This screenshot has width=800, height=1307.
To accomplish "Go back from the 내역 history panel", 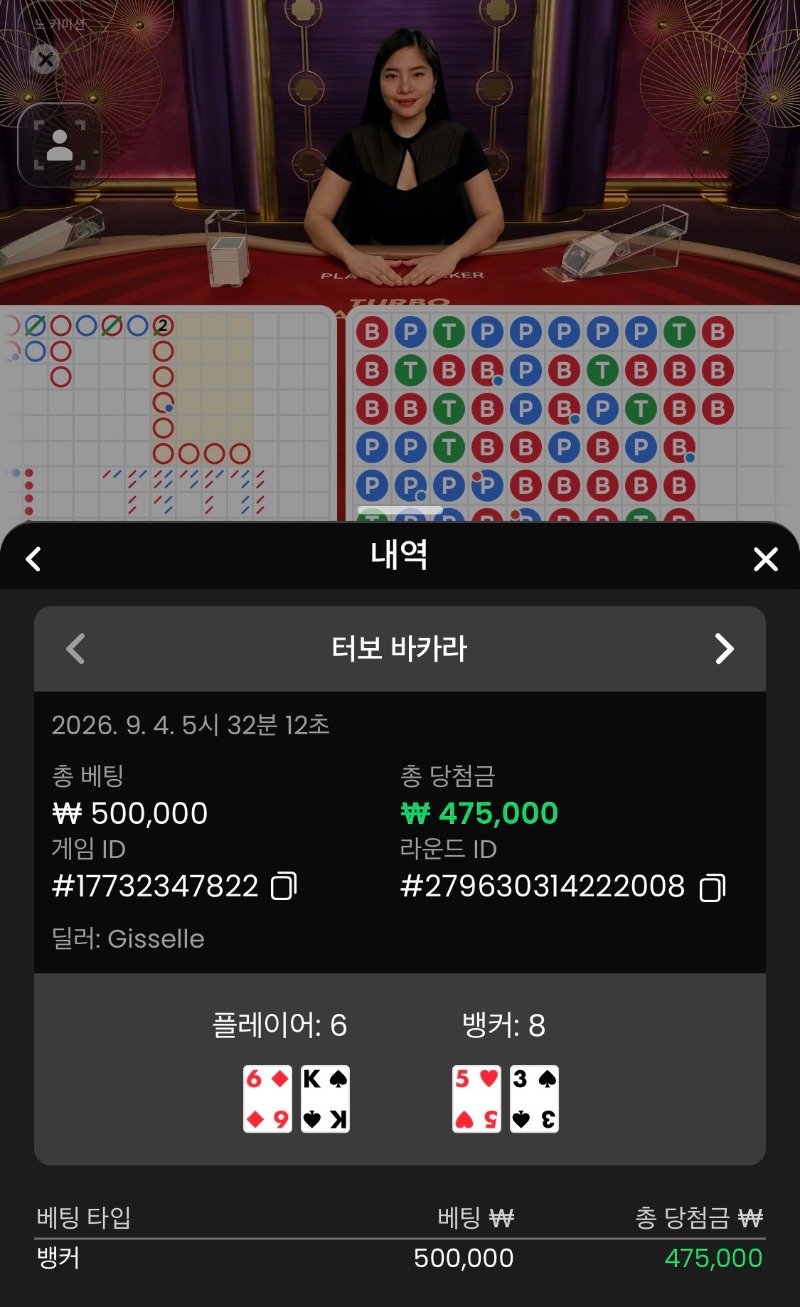I will (x=33, y=559).
